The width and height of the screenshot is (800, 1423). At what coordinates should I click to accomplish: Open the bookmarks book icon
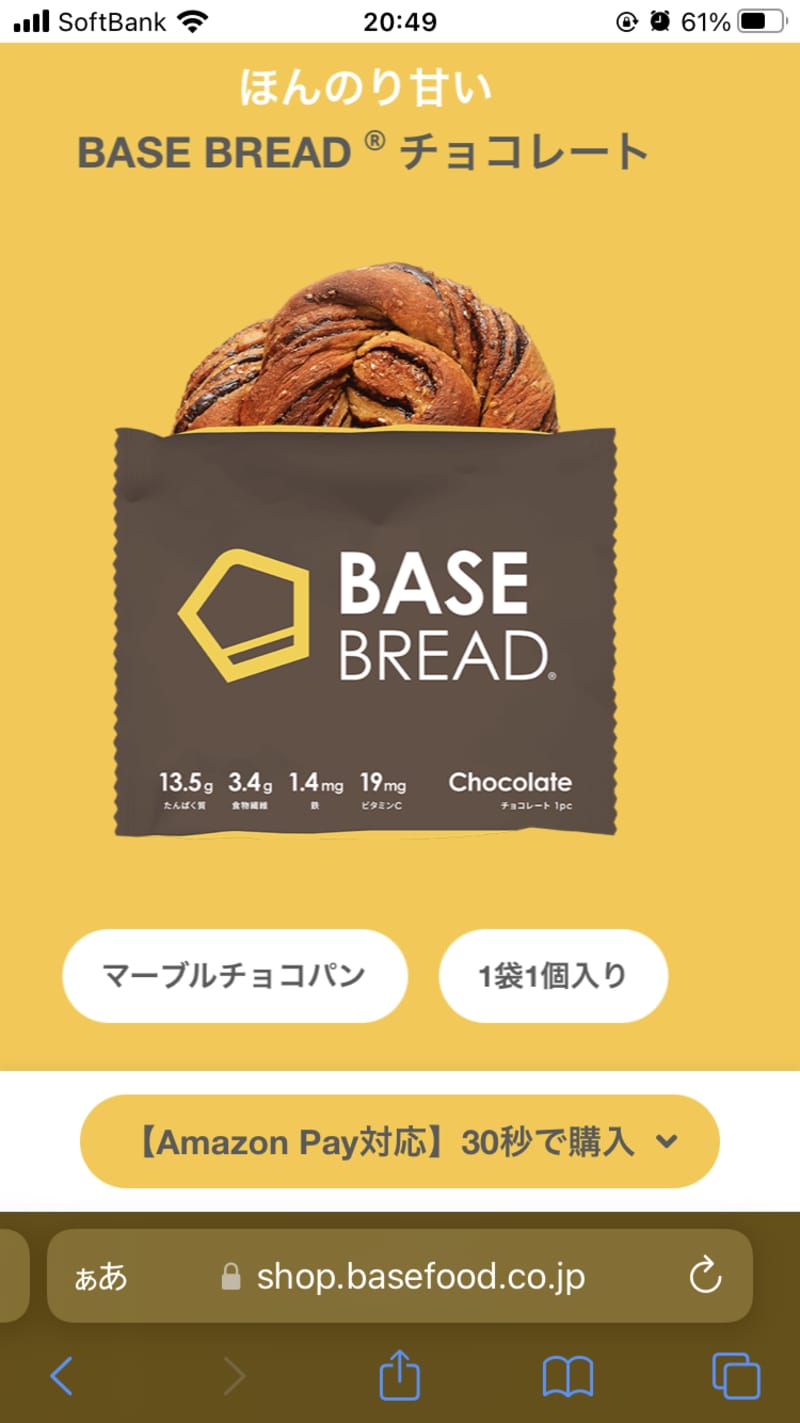coord(567,1377)
